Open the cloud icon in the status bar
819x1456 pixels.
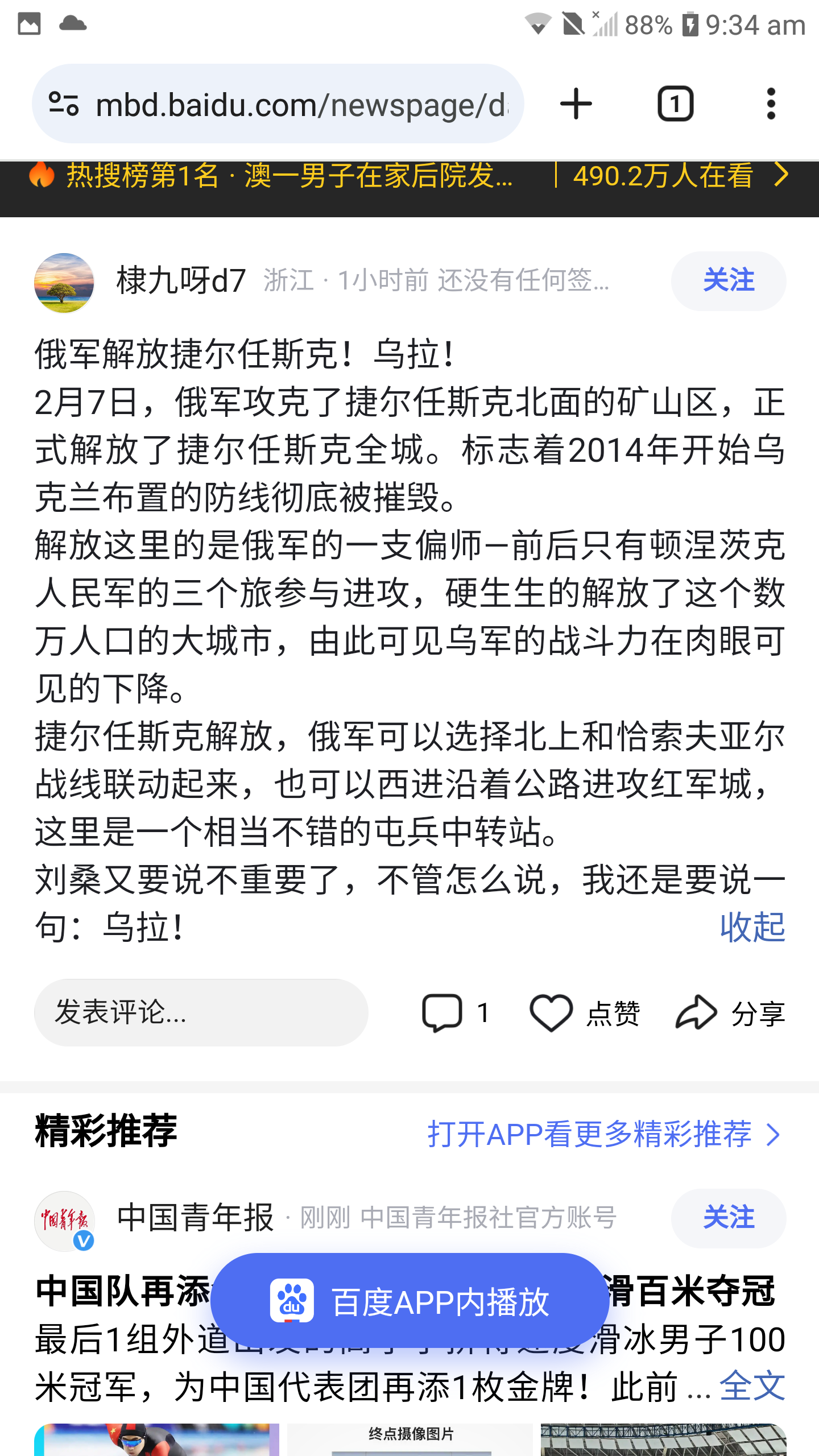[72, 23]
